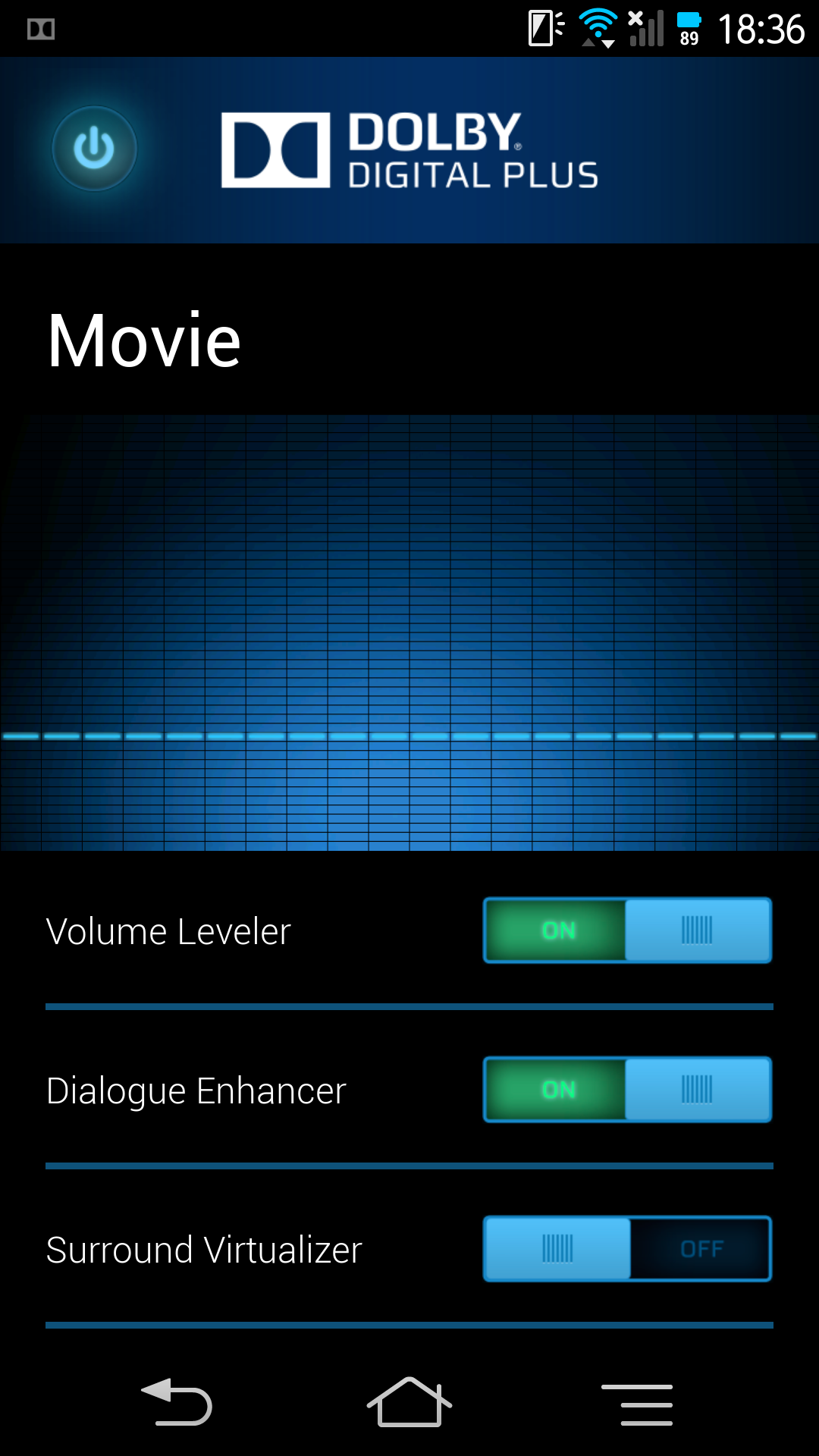Enable the Surround Virtualizer switch

(x=627, y=1249)
